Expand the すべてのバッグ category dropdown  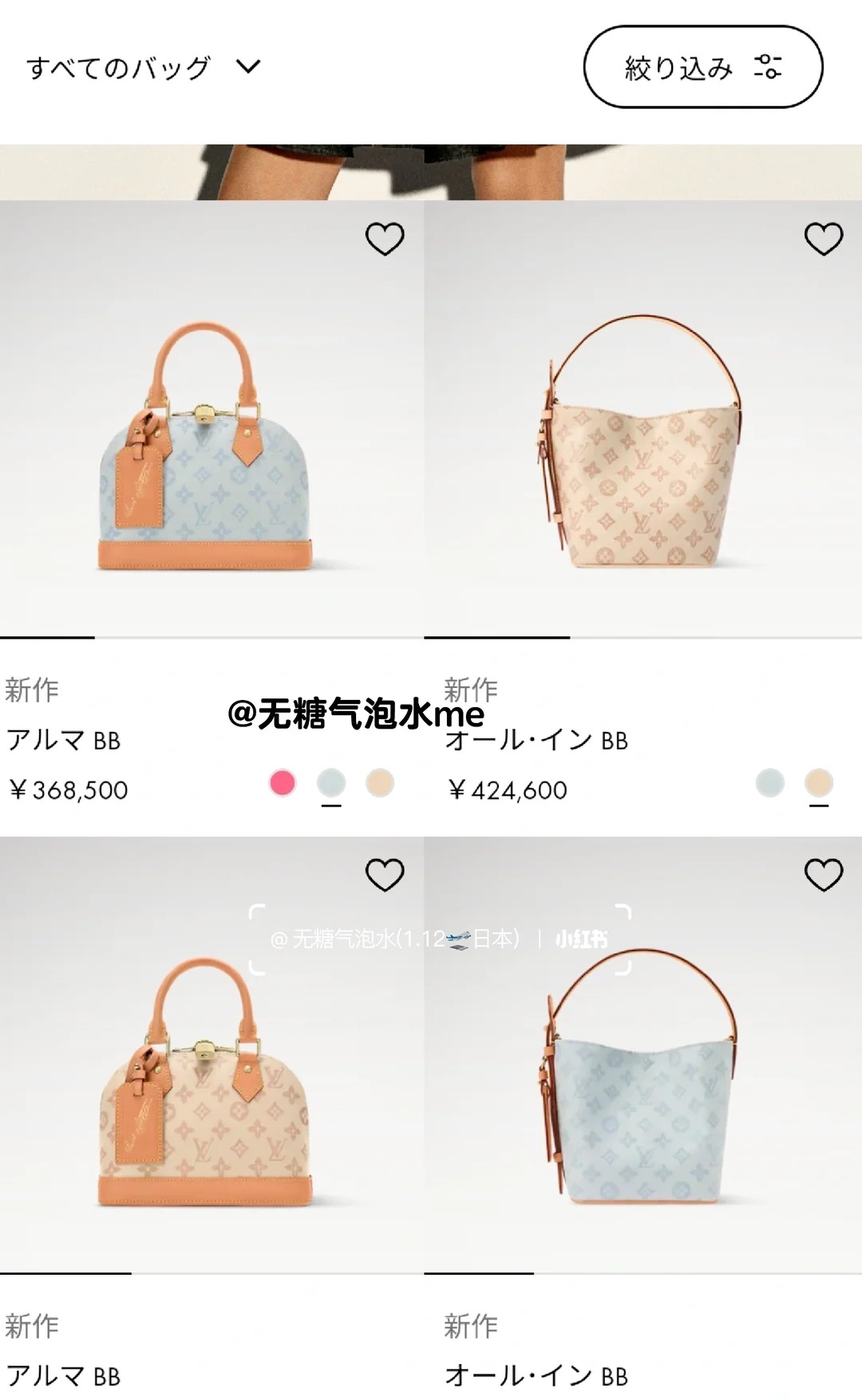144,68
